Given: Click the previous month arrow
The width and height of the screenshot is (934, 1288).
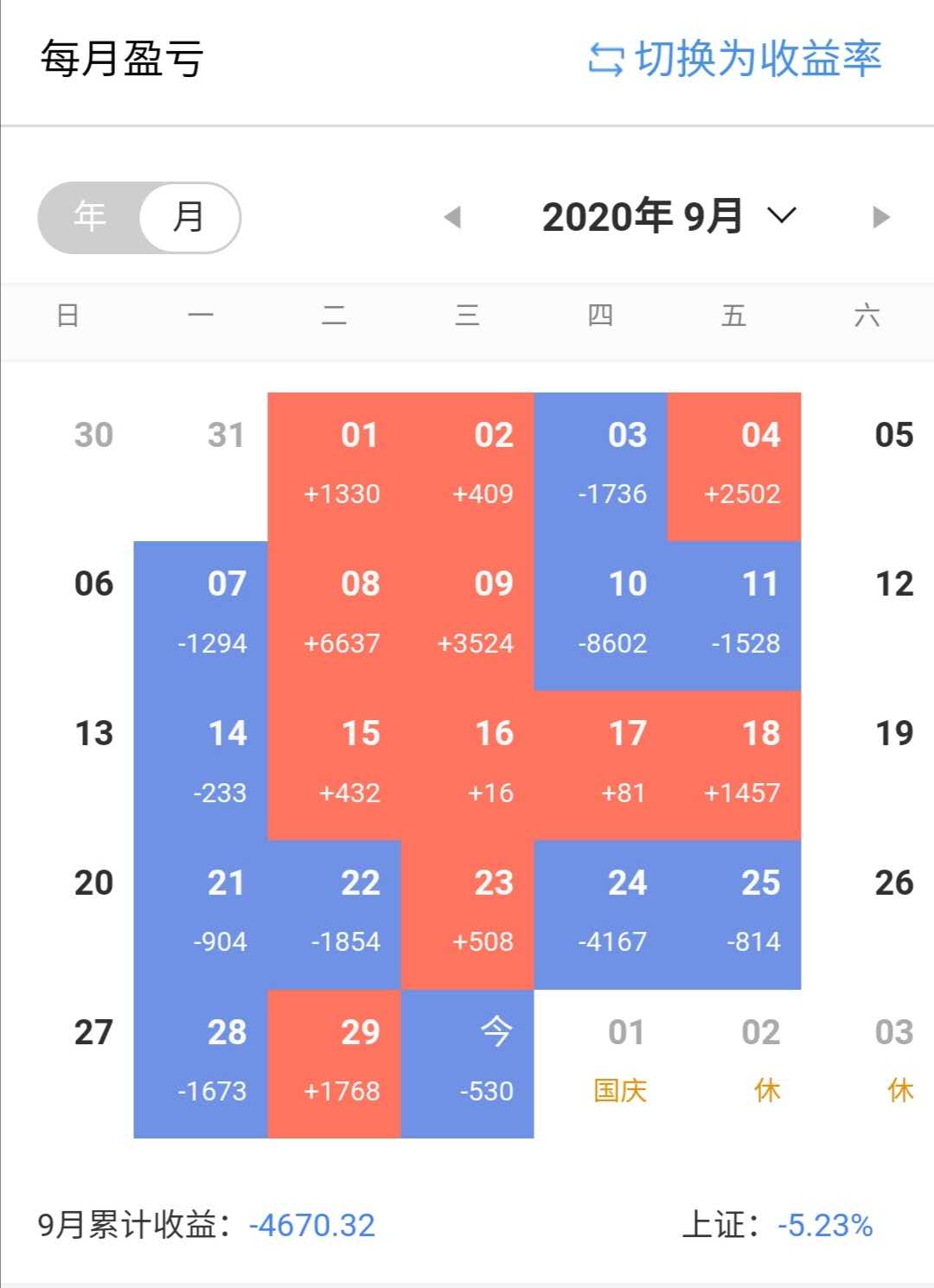Looking at the screenshot, I should click(453, 218).
